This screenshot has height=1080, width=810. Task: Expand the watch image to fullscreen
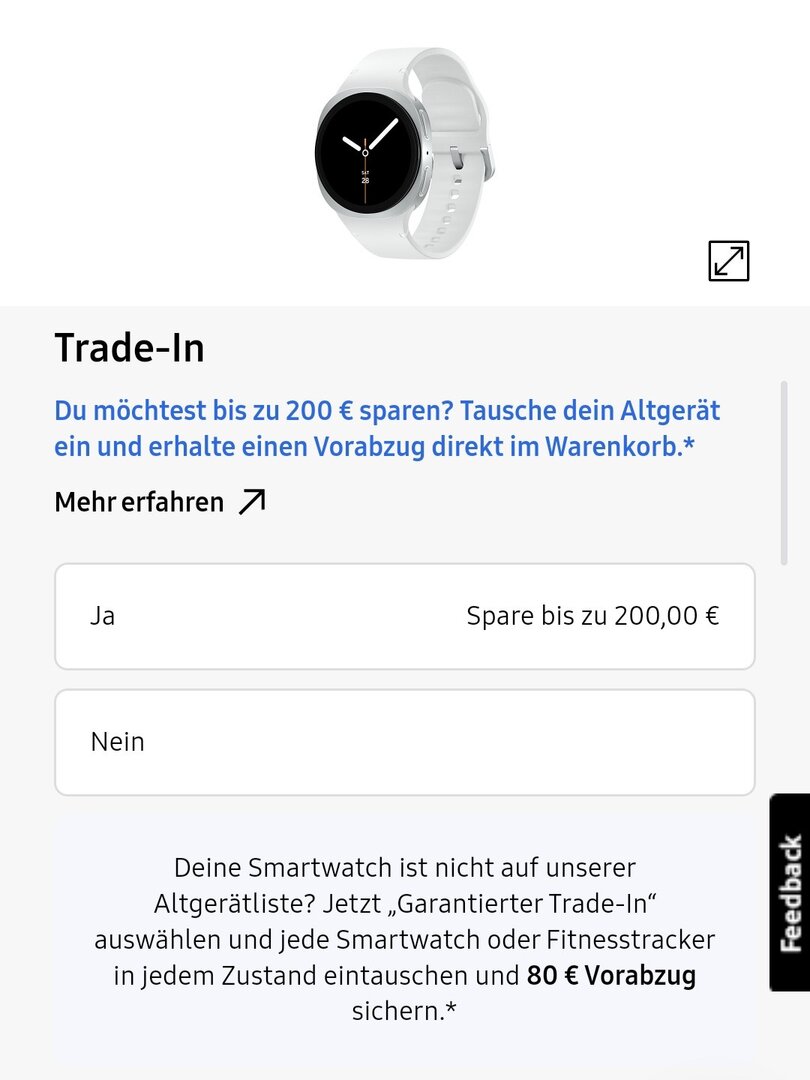[x=728, y=261]
